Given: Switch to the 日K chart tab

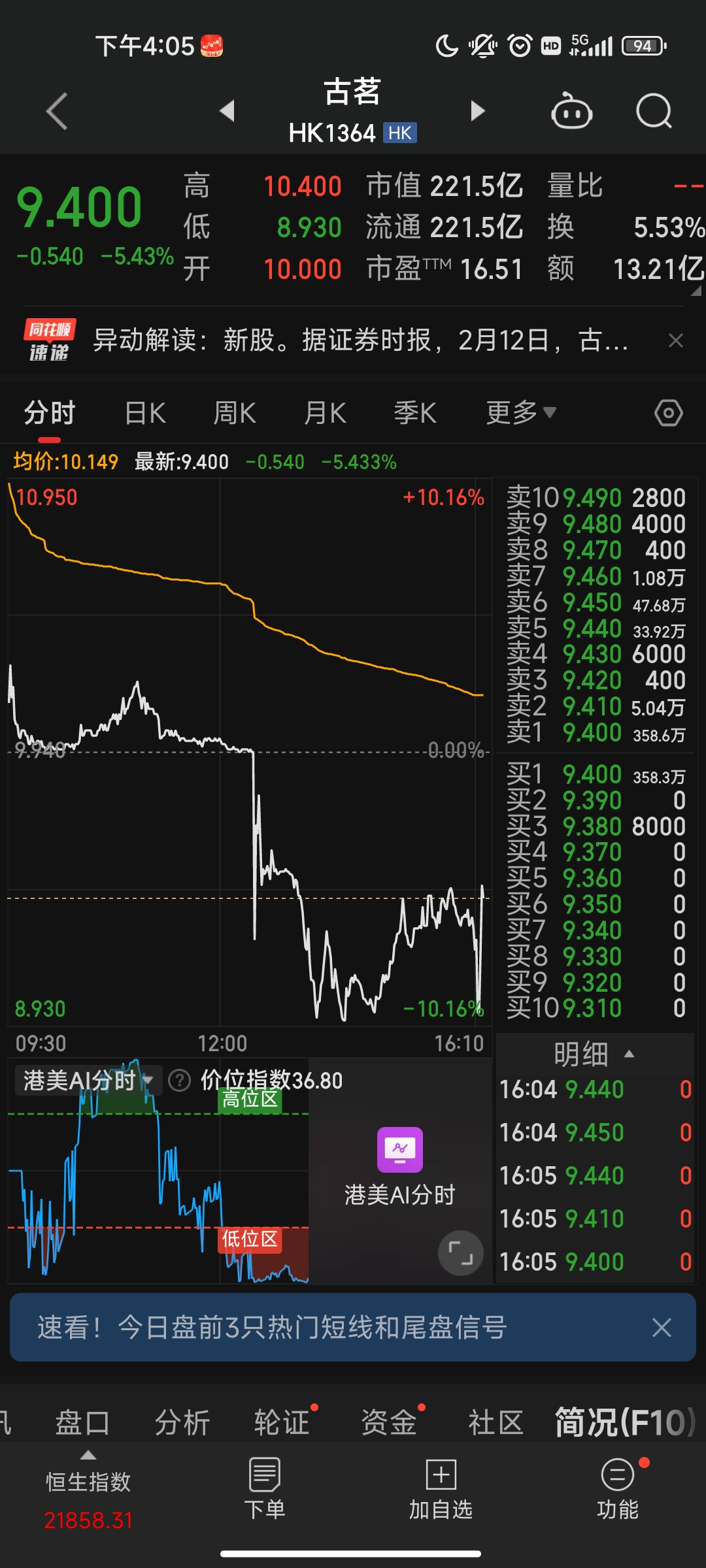Looking at the screenshot, I should click(x=145, y=414).
